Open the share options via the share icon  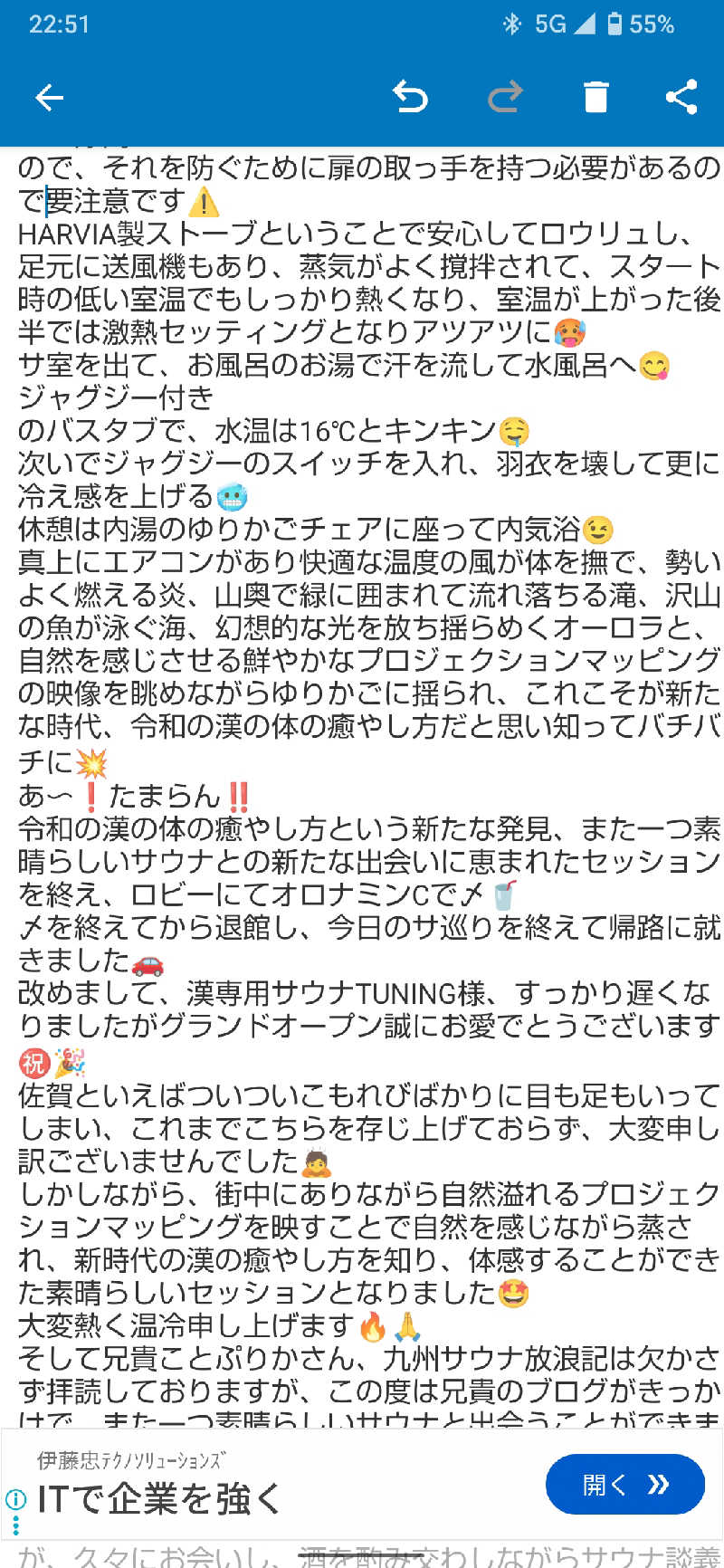(x=682, y=97)
